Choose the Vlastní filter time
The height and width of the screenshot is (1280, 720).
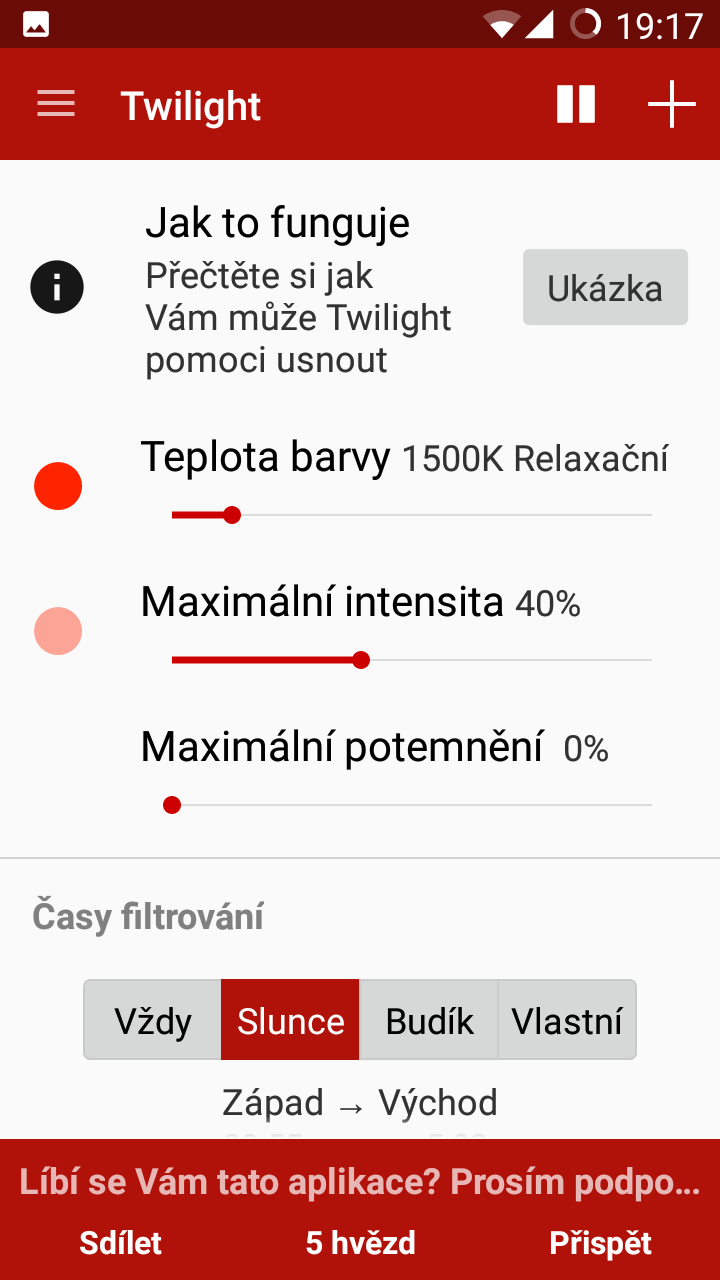[567, 1020]
